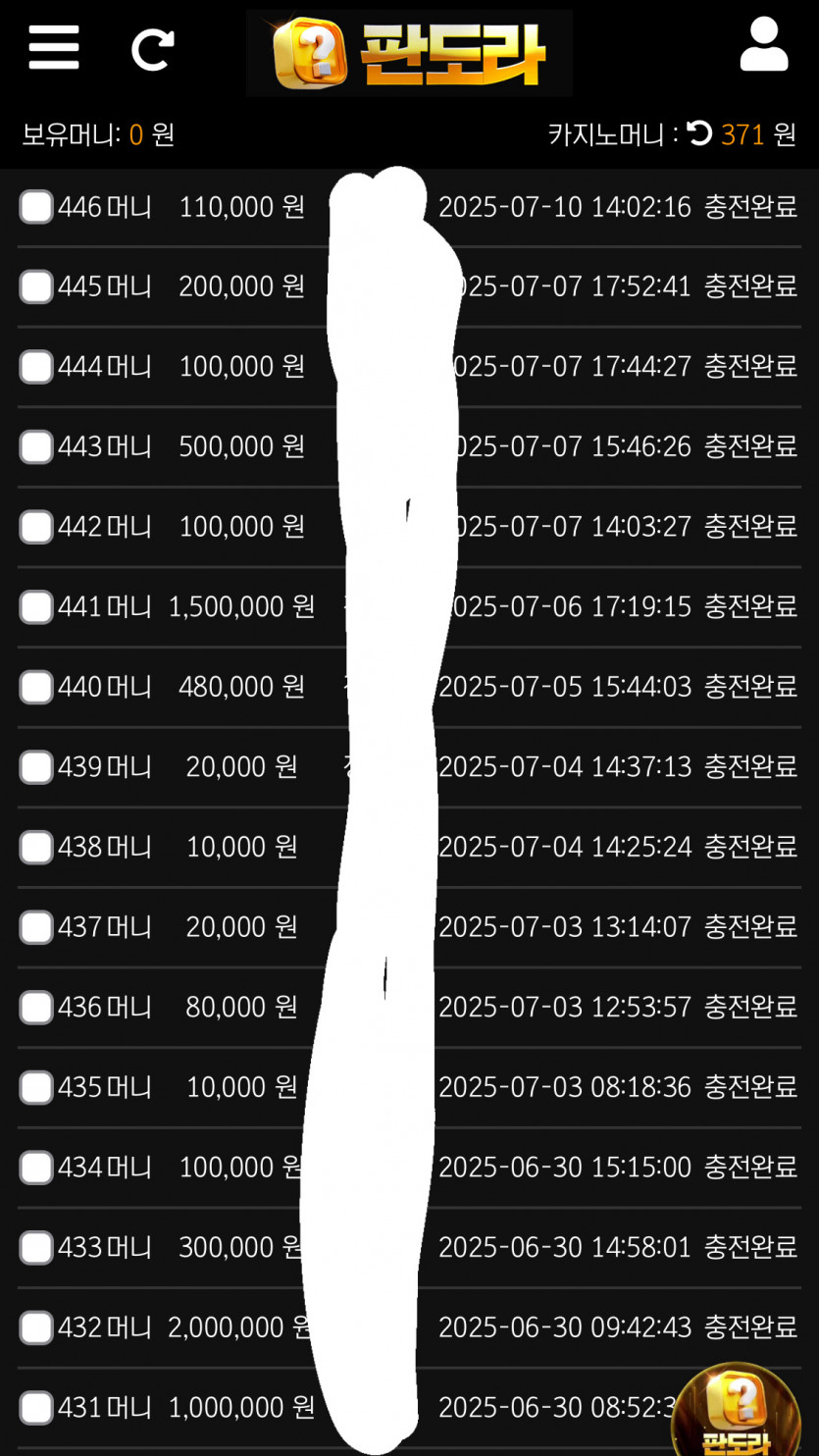Image resolution: width=819 pixels, height=1456 pixels.
Task: Check the box for entry 446
Action: pos(36,207)
